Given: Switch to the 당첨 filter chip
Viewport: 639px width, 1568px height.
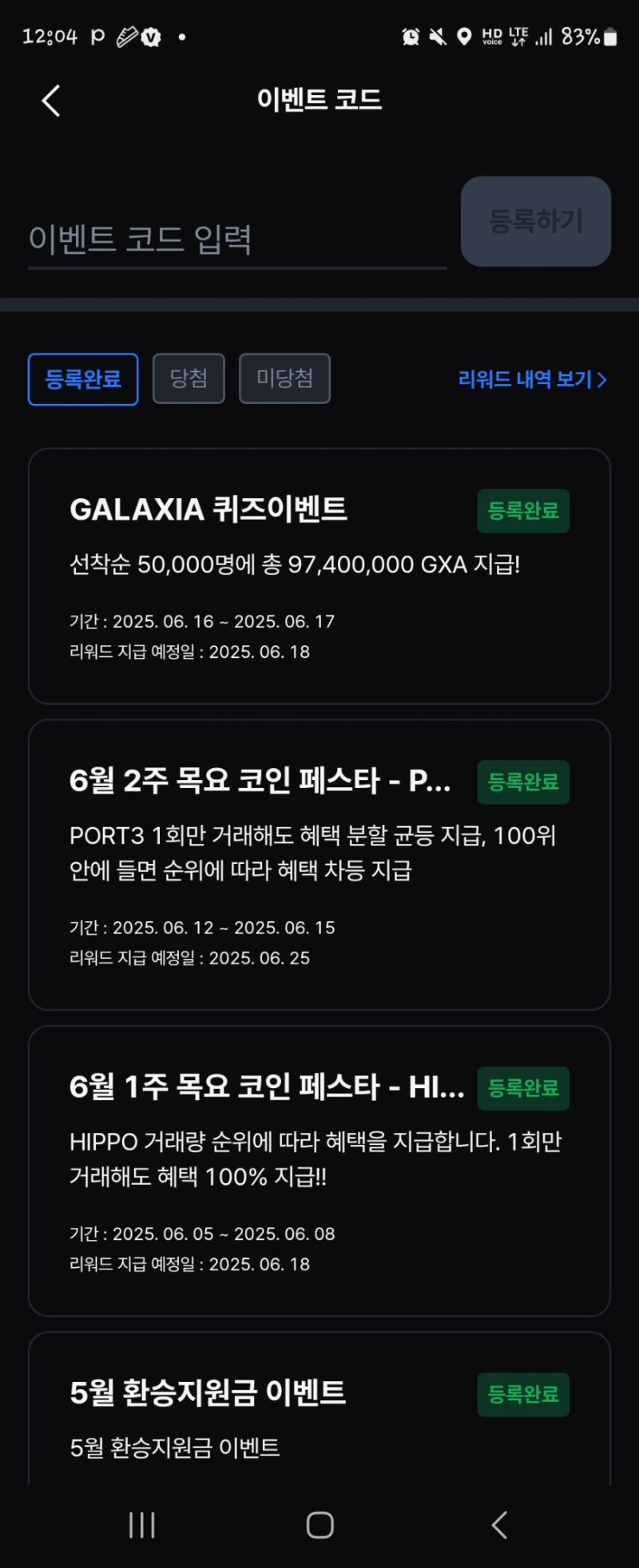Looking at the screenshot, I should [189, 378].
